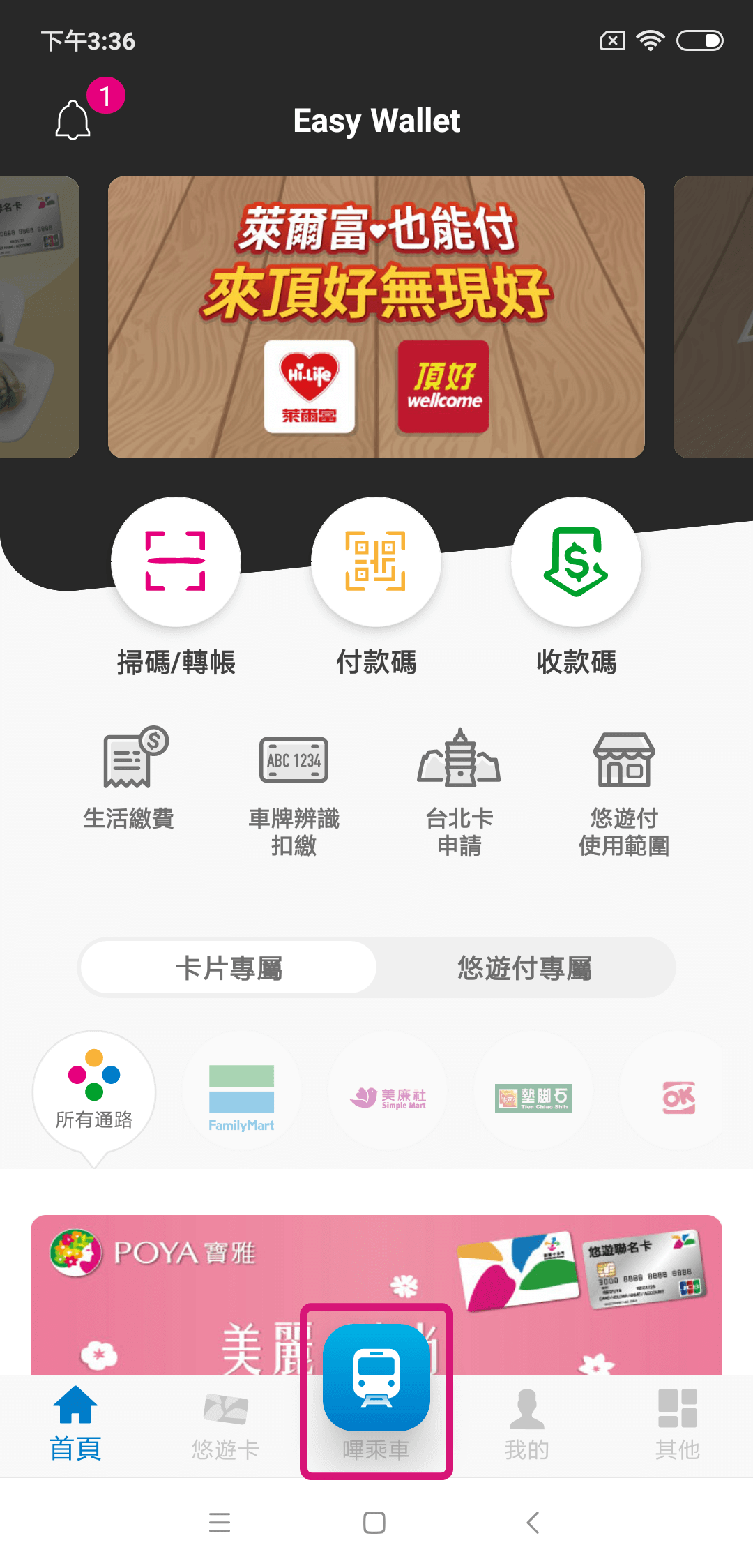Open the notifications bell
The width and height of the screenshot is (753, 1568).
coord(73,120)
